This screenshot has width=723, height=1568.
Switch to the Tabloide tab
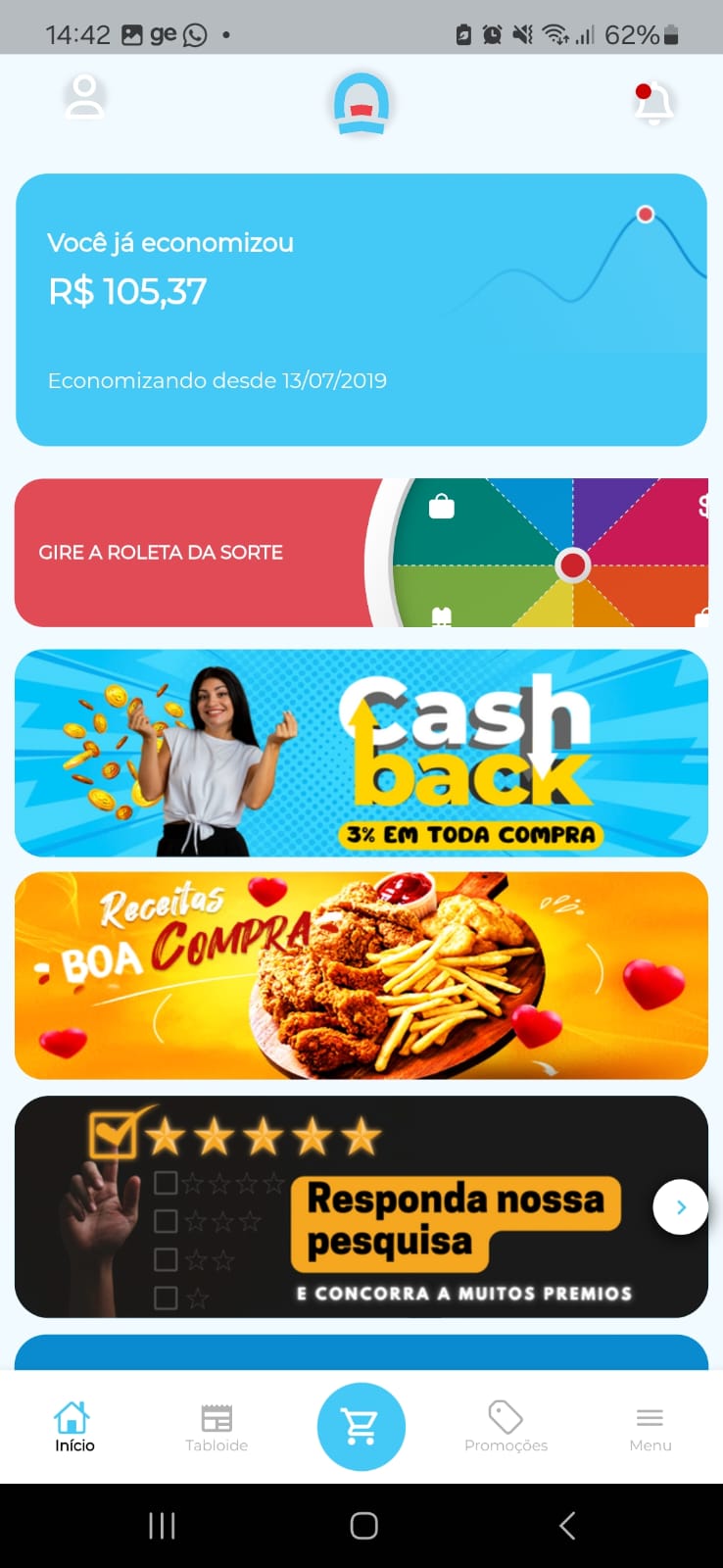[x=217, y=1426]
